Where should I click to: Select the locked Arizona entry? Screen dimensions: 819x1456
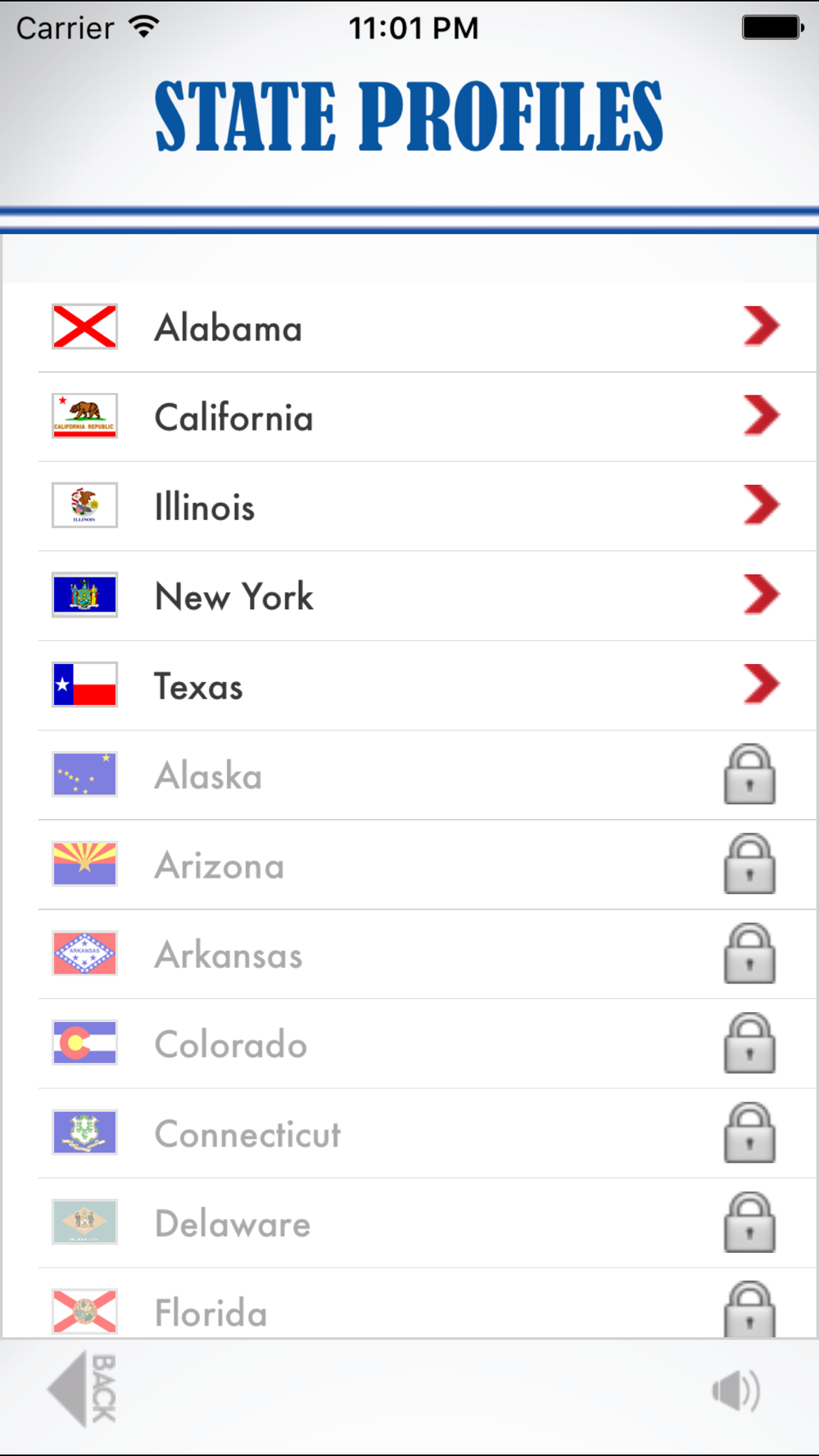[409, 865]
